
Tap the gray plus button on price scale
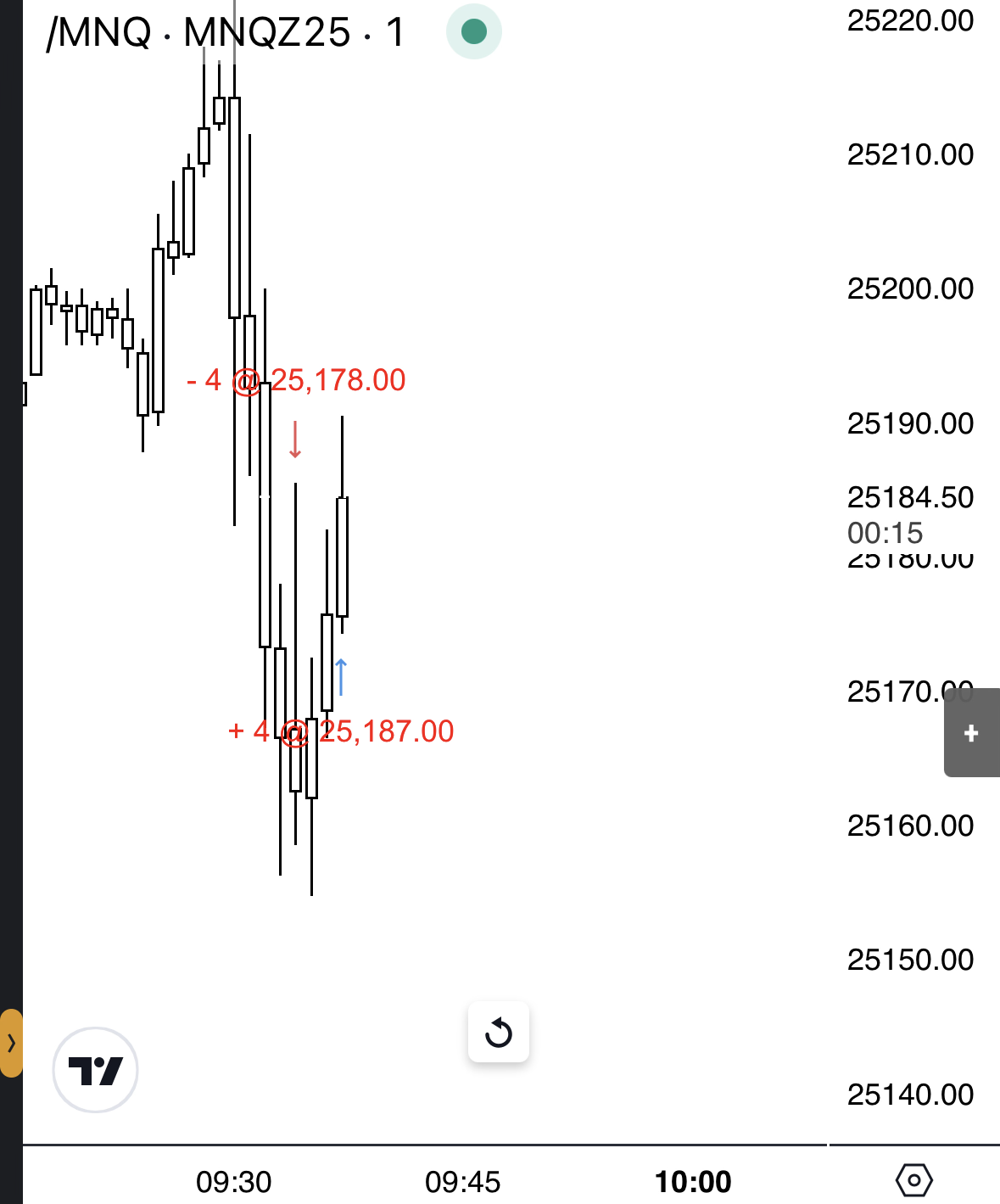[x=972, y=733]
